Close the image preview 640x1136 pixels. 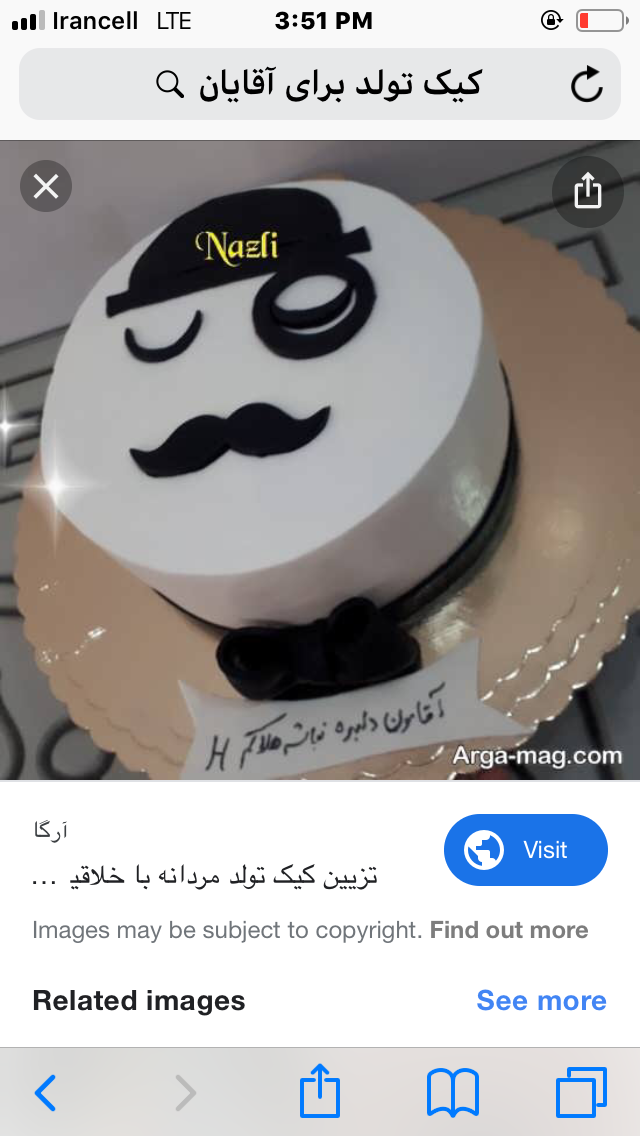pyautogui.click(x=46, y=186)
